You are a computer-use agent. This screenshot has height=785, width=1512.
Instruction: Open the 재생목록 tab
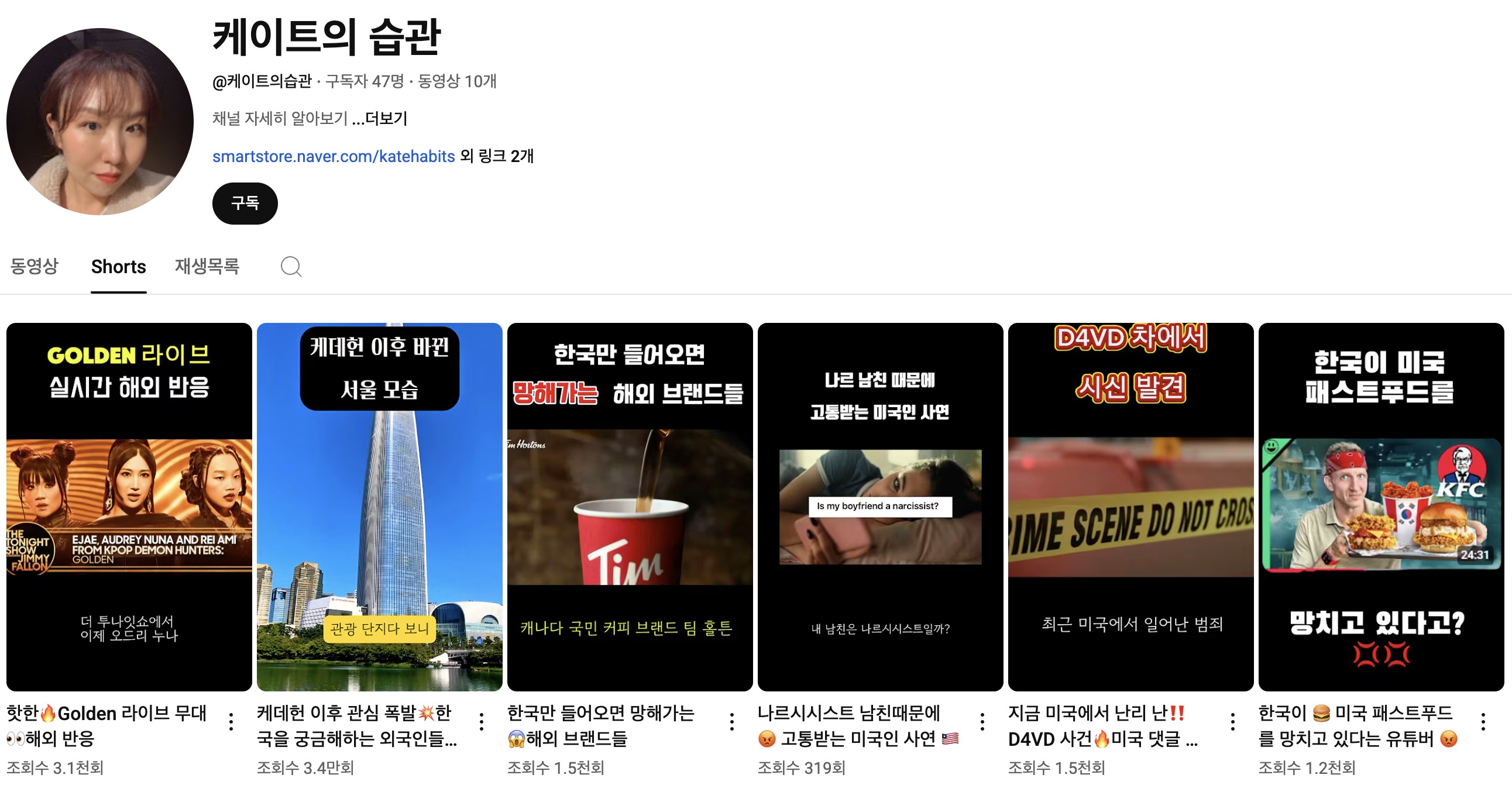[207, 266]
